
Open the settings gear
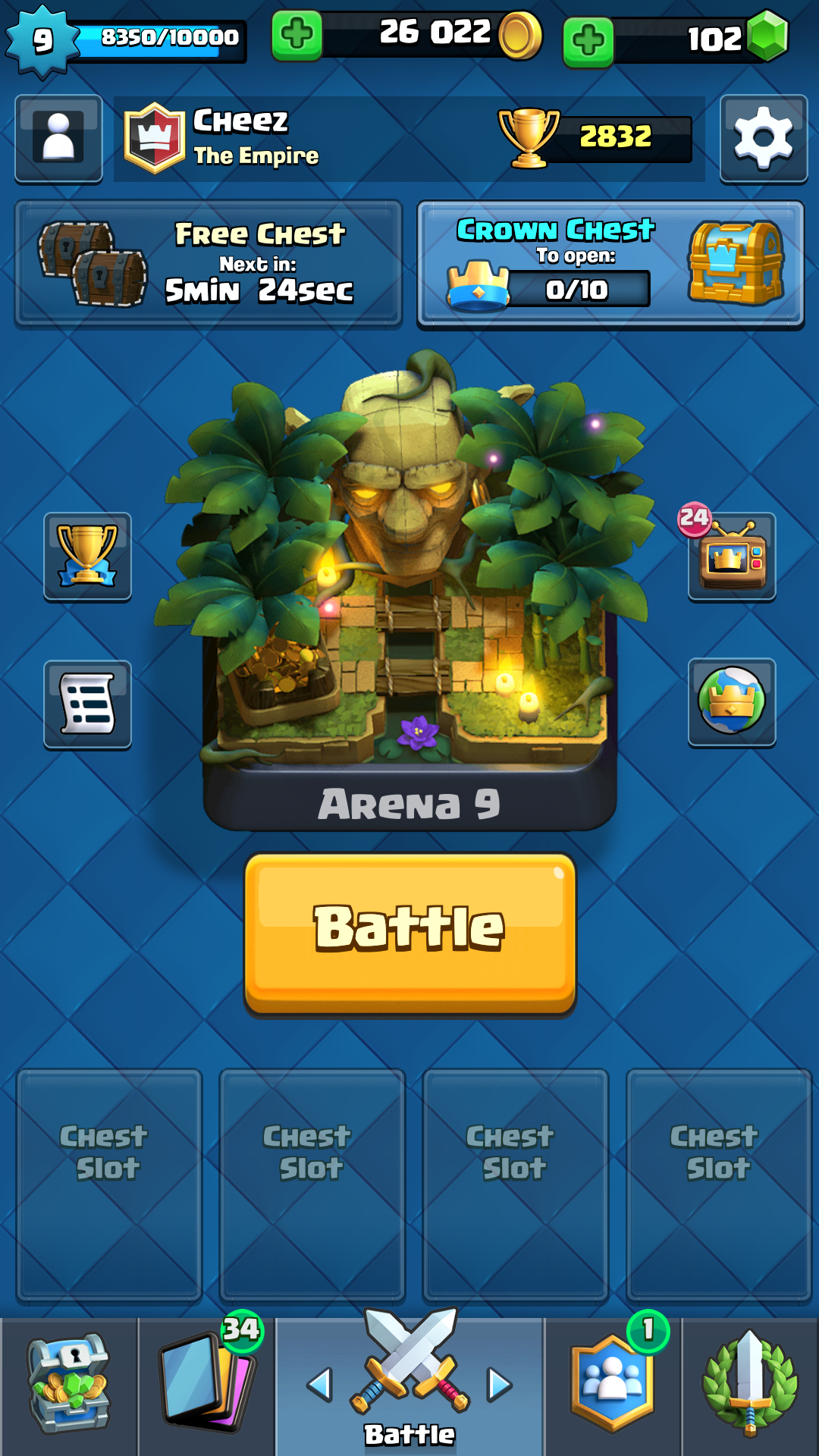(x=763, y=138)
